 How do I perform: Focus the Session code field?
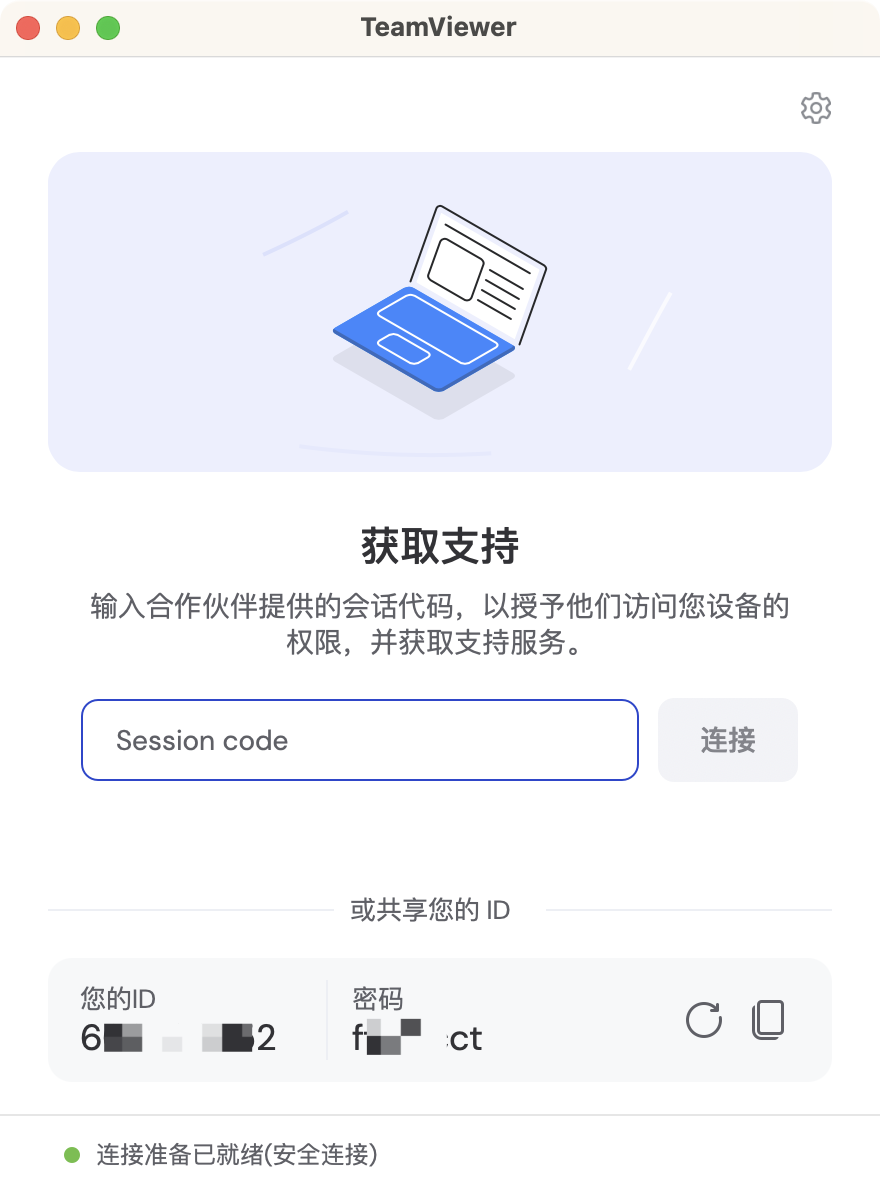tap(360, 740)
